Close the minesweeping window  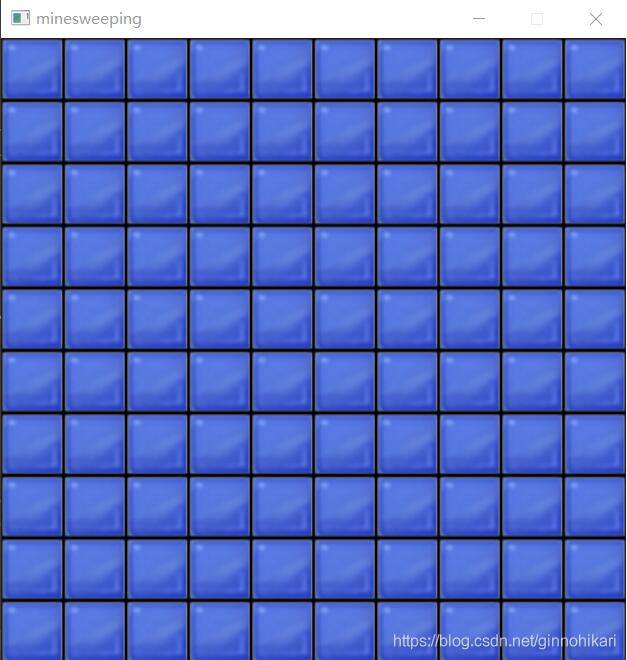click(x=596, y=19)
